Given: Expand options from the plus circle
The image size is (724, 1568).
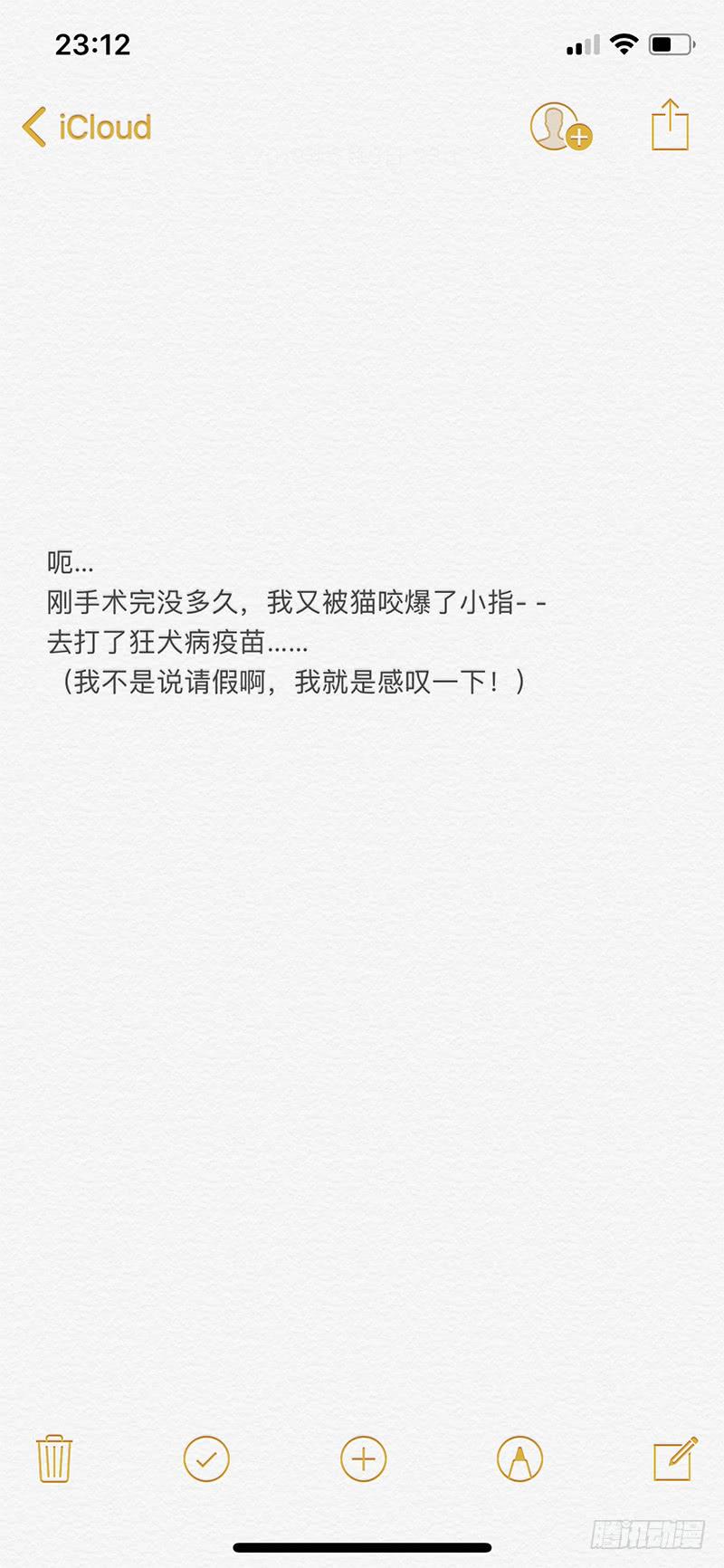Looking at the screenshot, I should [x=362, y=1458].
